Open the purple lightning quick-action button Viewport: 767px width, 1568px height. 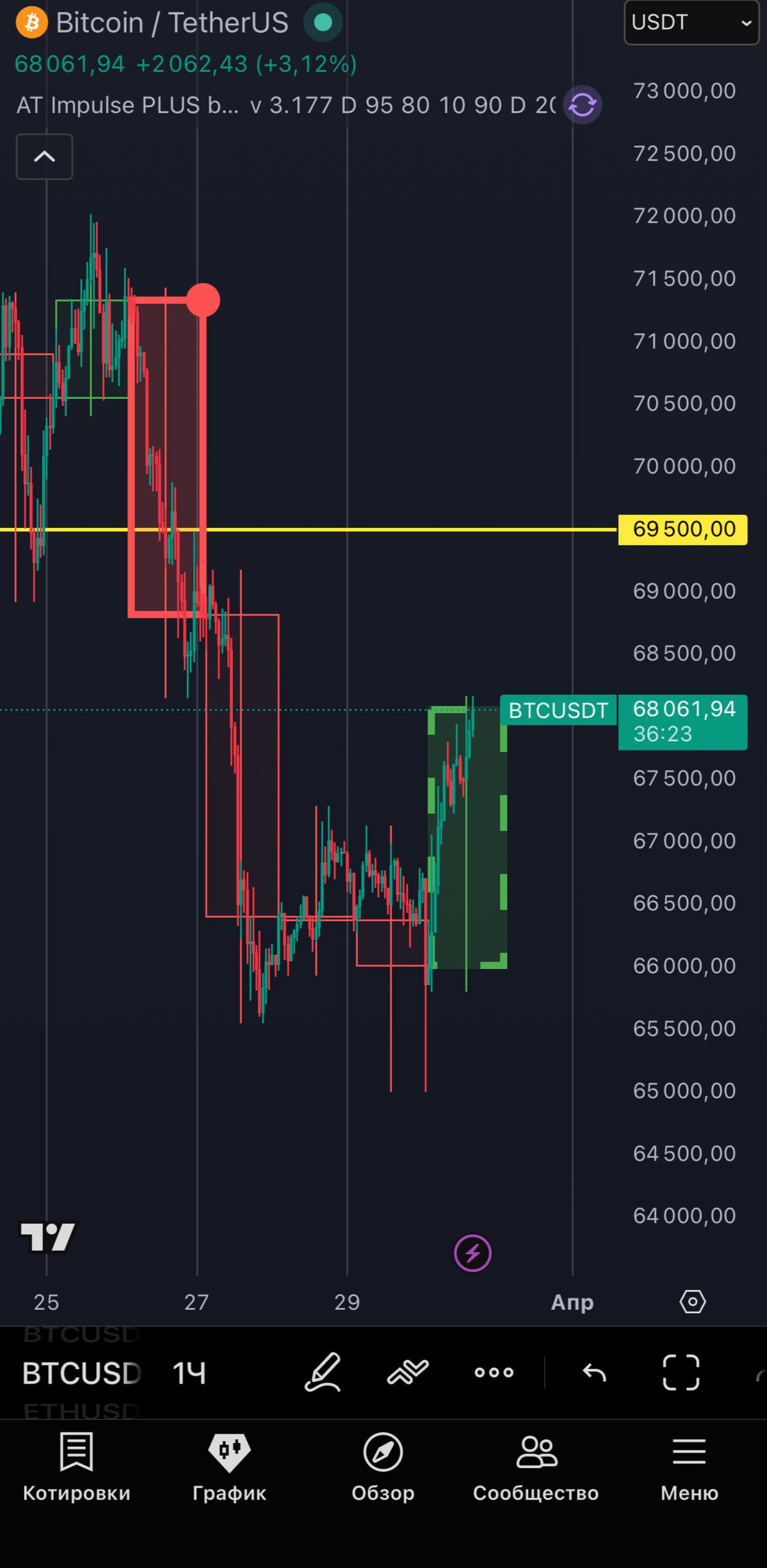pos(472,1253)
